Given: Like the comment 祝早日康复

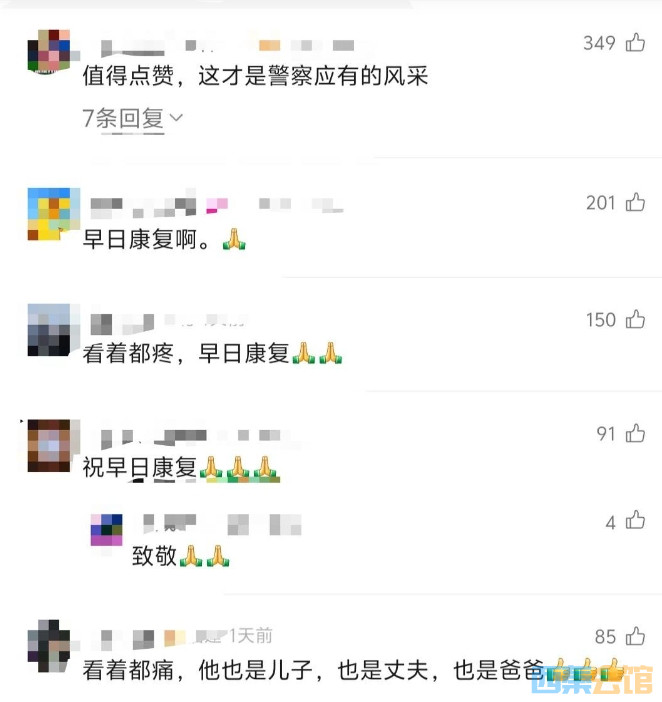Looking at the screenshot, I should (635, 433).
